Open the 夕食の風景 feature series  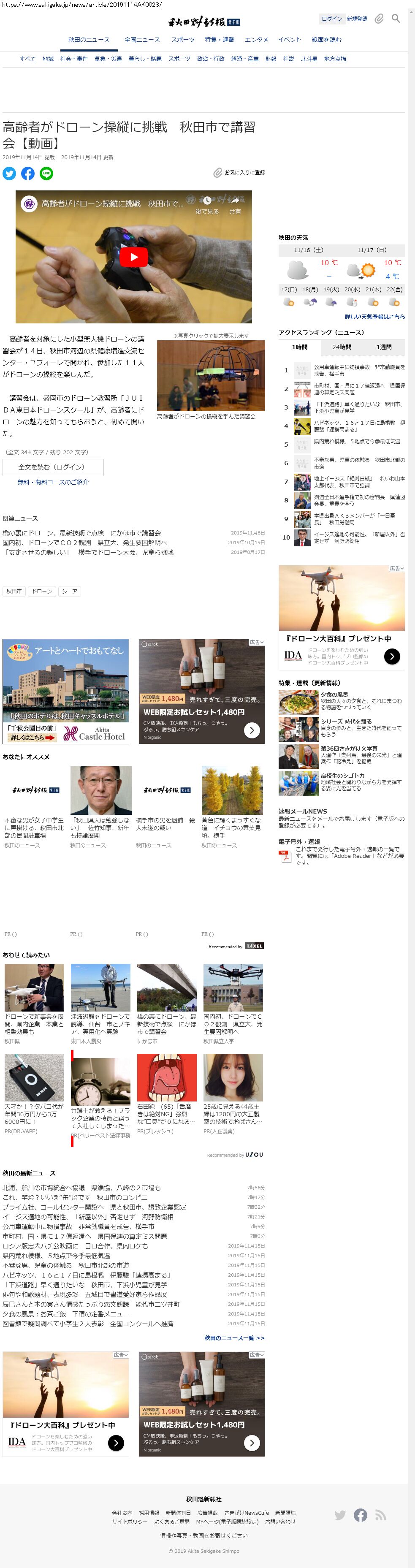tap(335, 694)
